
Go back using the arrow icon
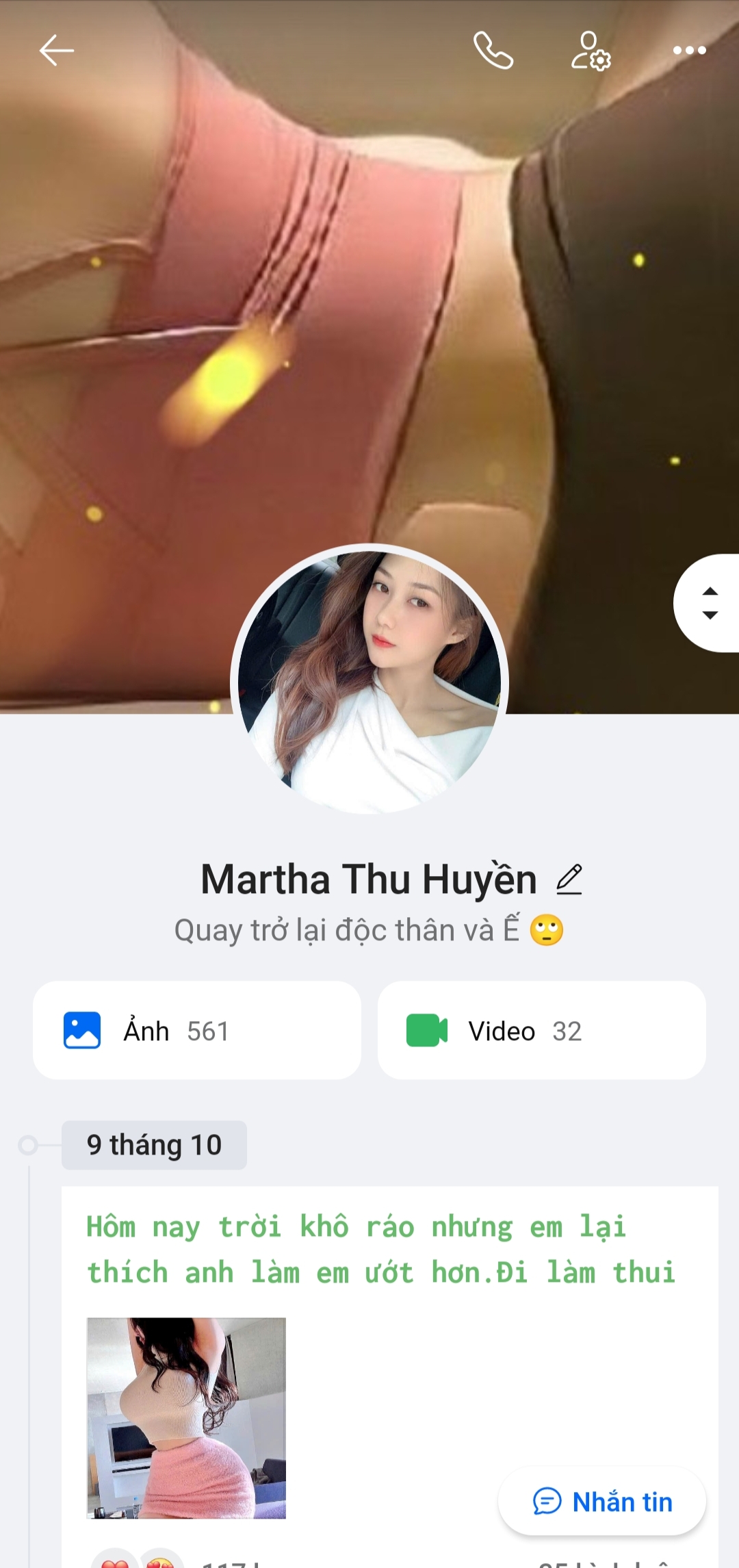pyautogui.click(x=56, y=51)
